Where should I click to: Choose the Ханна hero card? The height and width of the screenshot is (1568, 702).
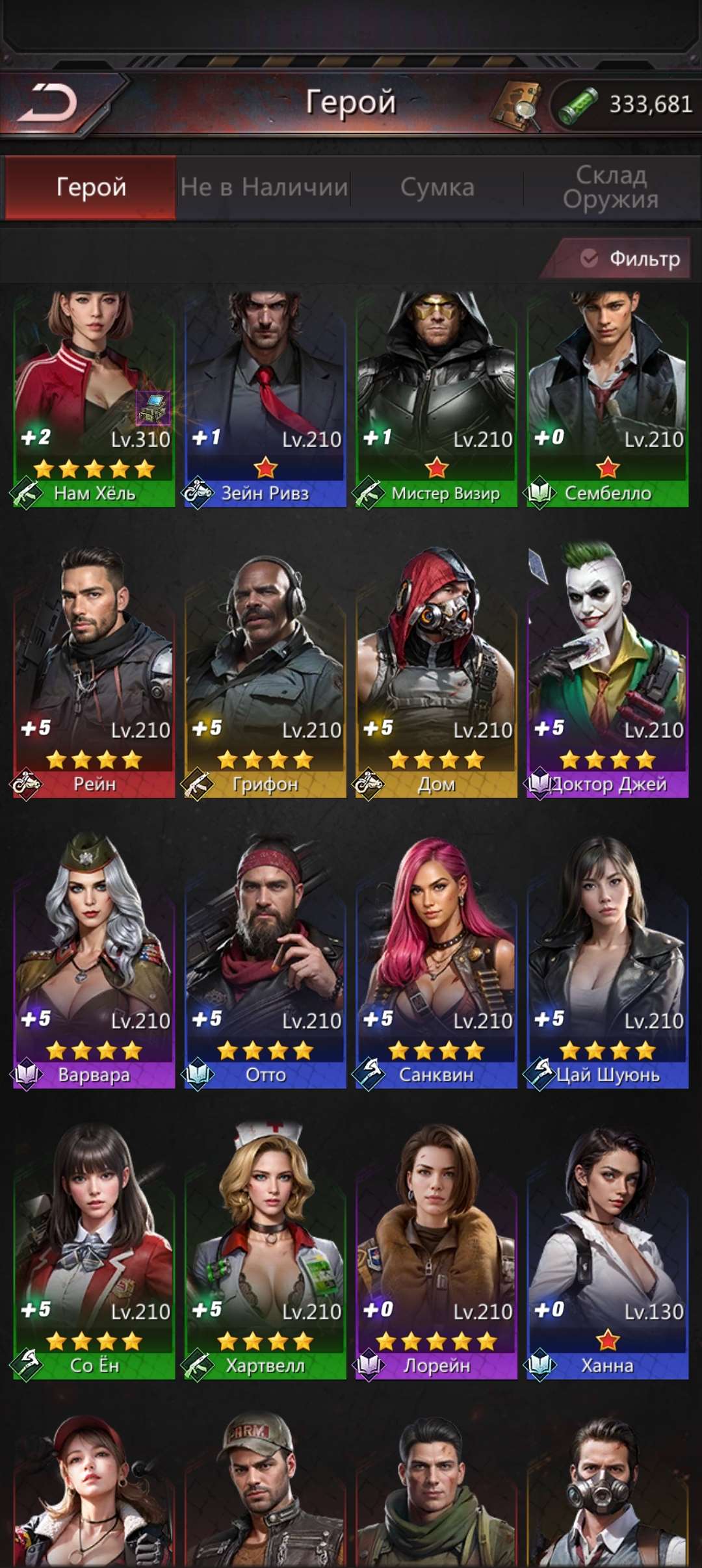[x=608, y=1251]
